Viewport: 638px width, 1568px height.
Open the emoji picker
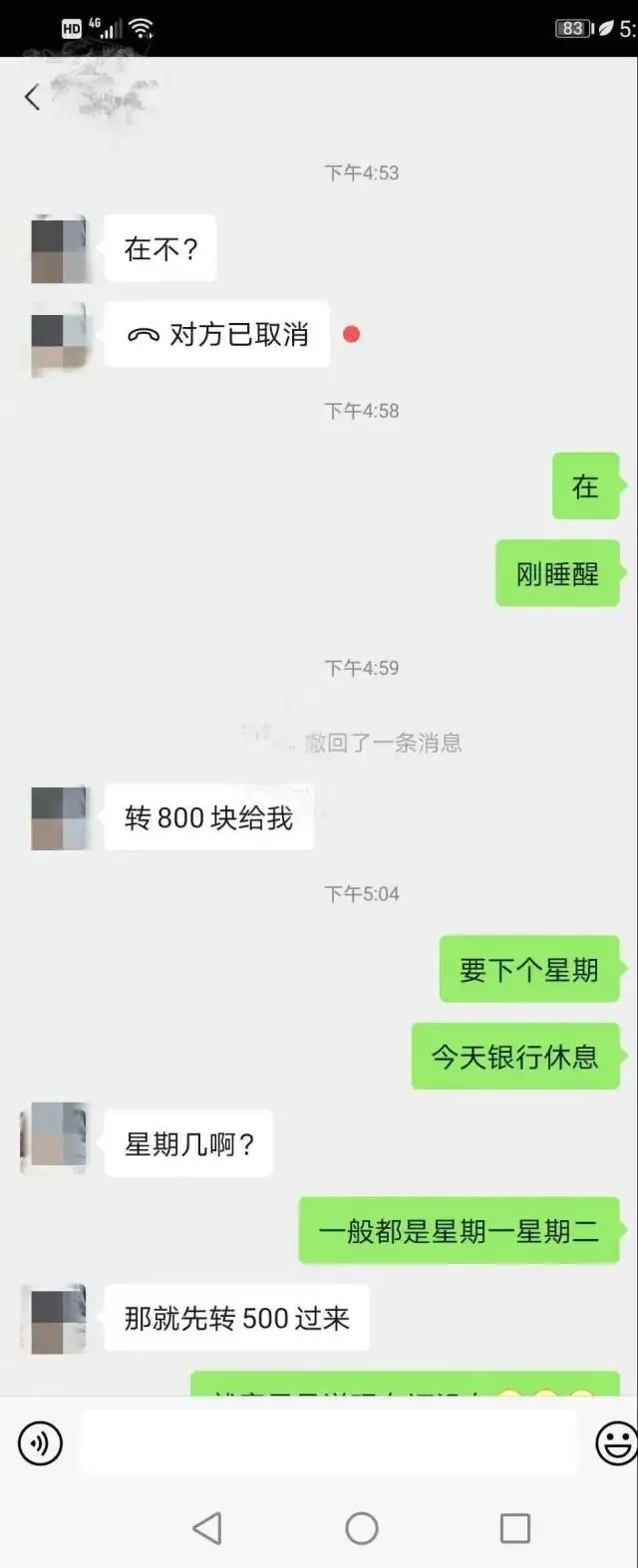(x=615, y=1442)
